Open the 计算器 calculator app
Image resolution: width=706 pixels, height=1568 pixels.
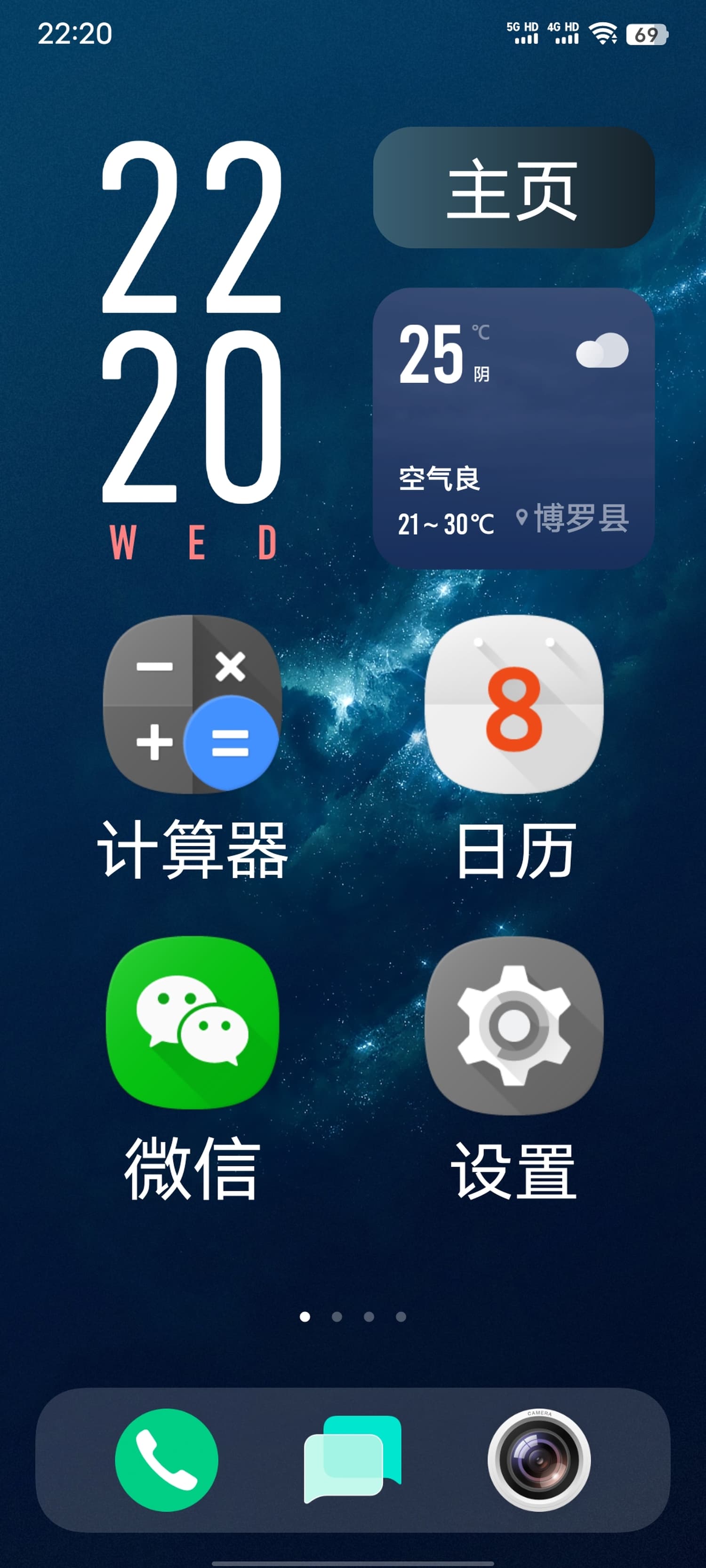tap(192, 704)
